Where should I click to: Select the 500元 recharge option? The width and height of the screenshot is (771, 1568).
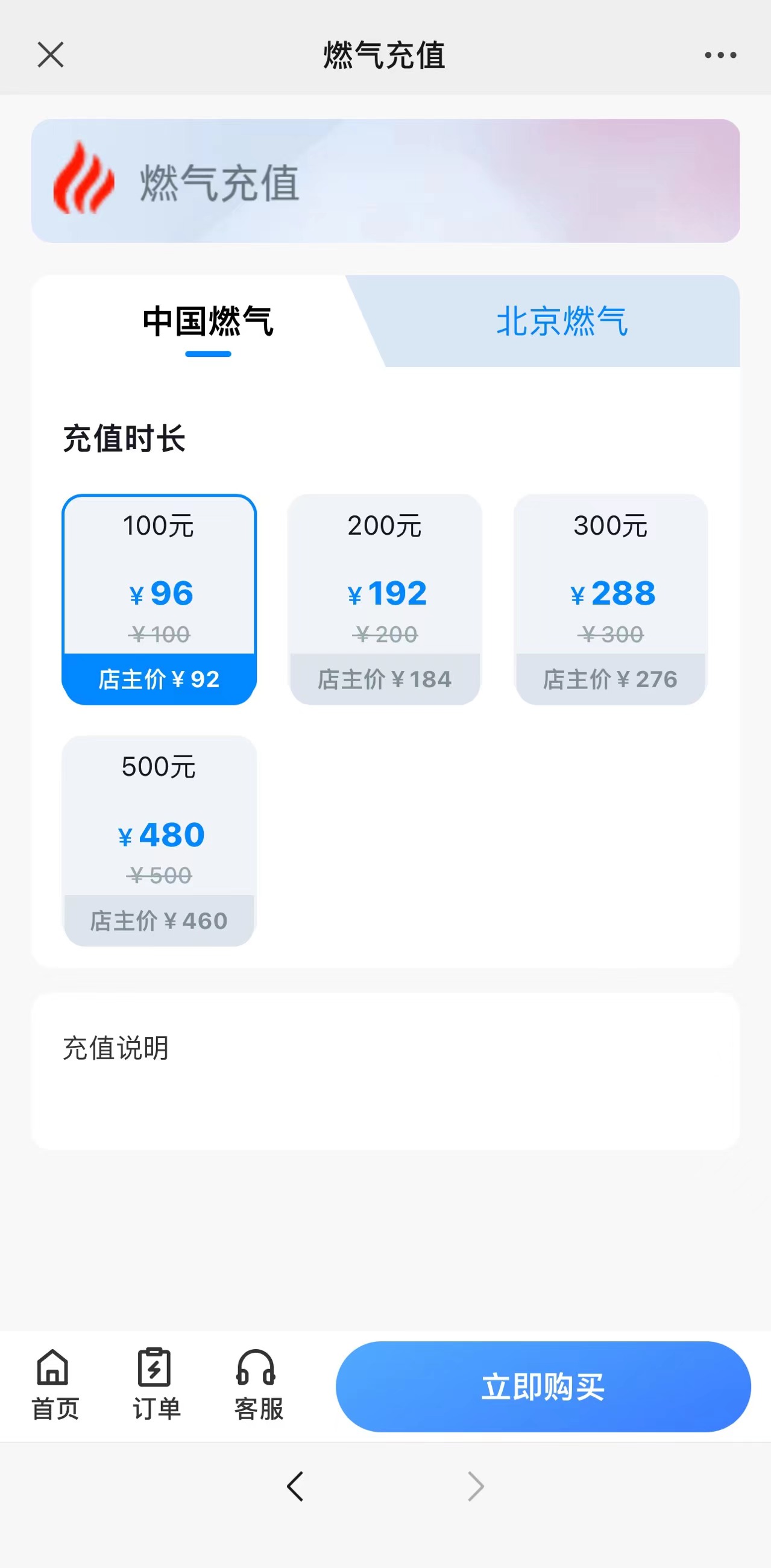coord(159,840)
